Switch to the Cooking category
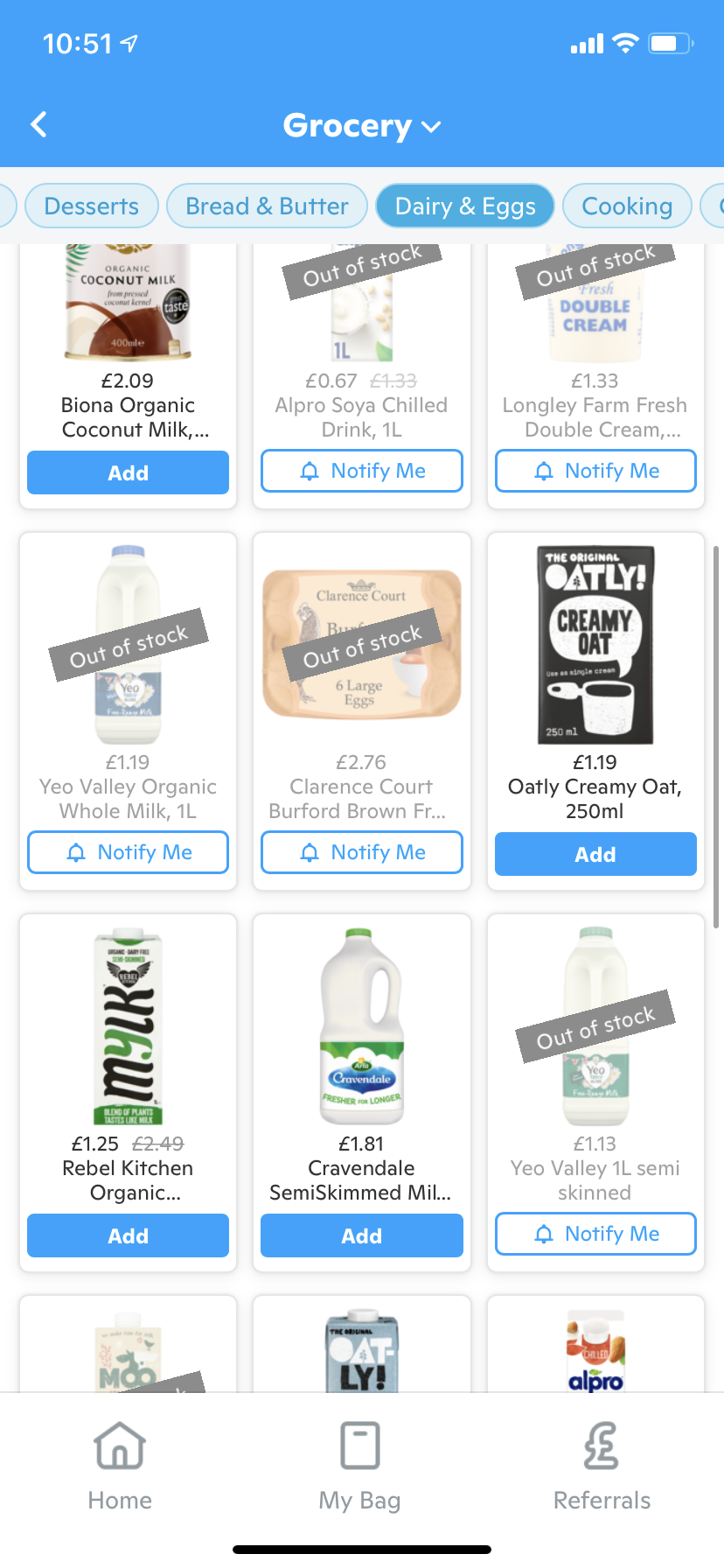 [x=627, y=206]
